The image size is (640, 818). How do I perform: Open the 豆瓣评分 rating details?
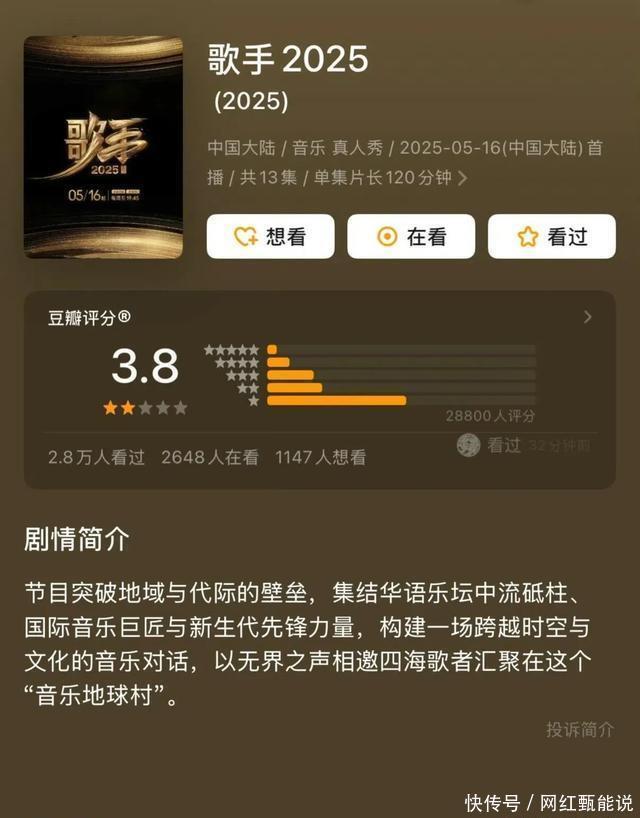click(587, 317)
